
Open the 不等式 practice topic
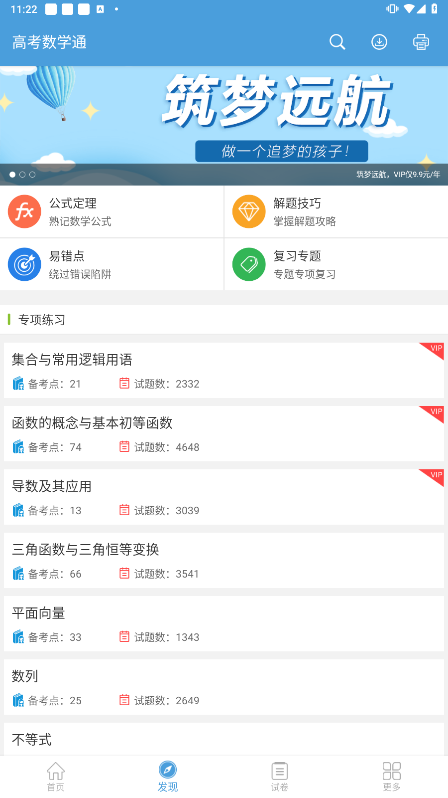[x=224, y=739]
